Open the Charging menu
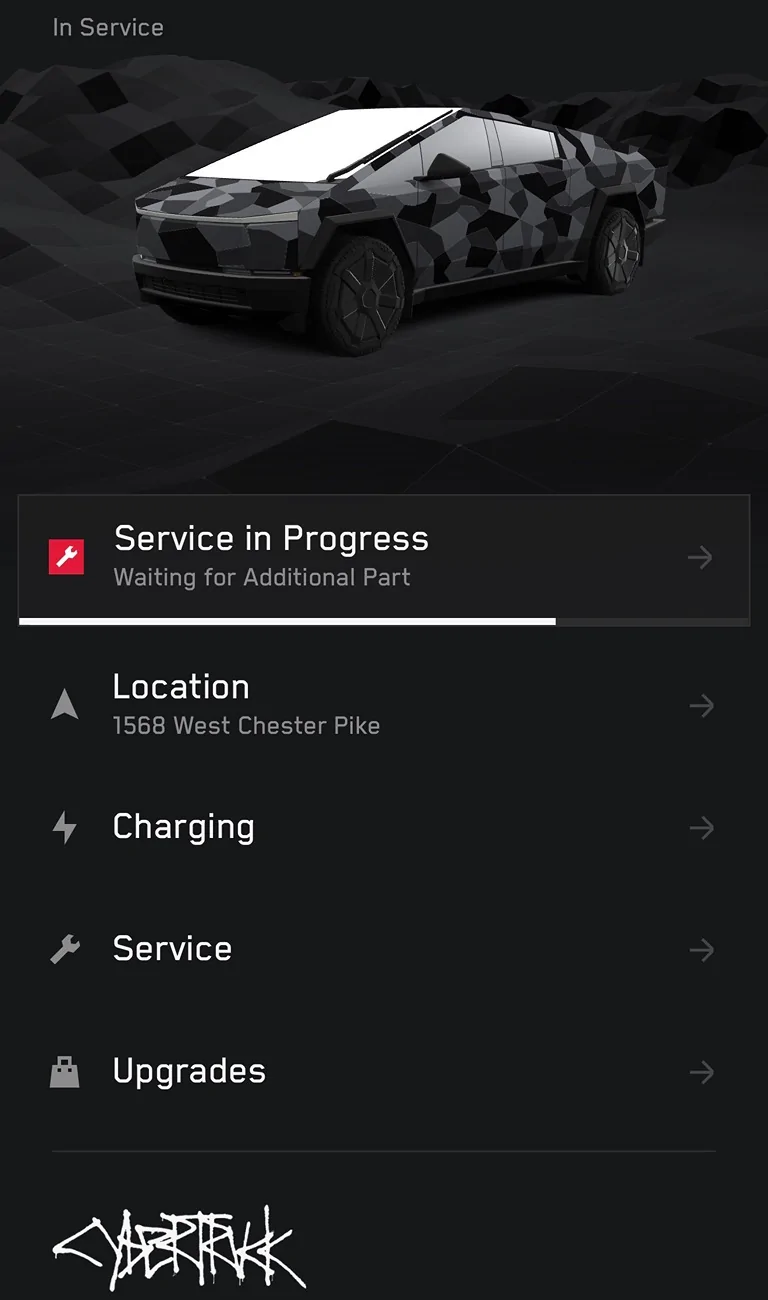The height and width of the screenshot is (1300, 768). tap(383, 828)
